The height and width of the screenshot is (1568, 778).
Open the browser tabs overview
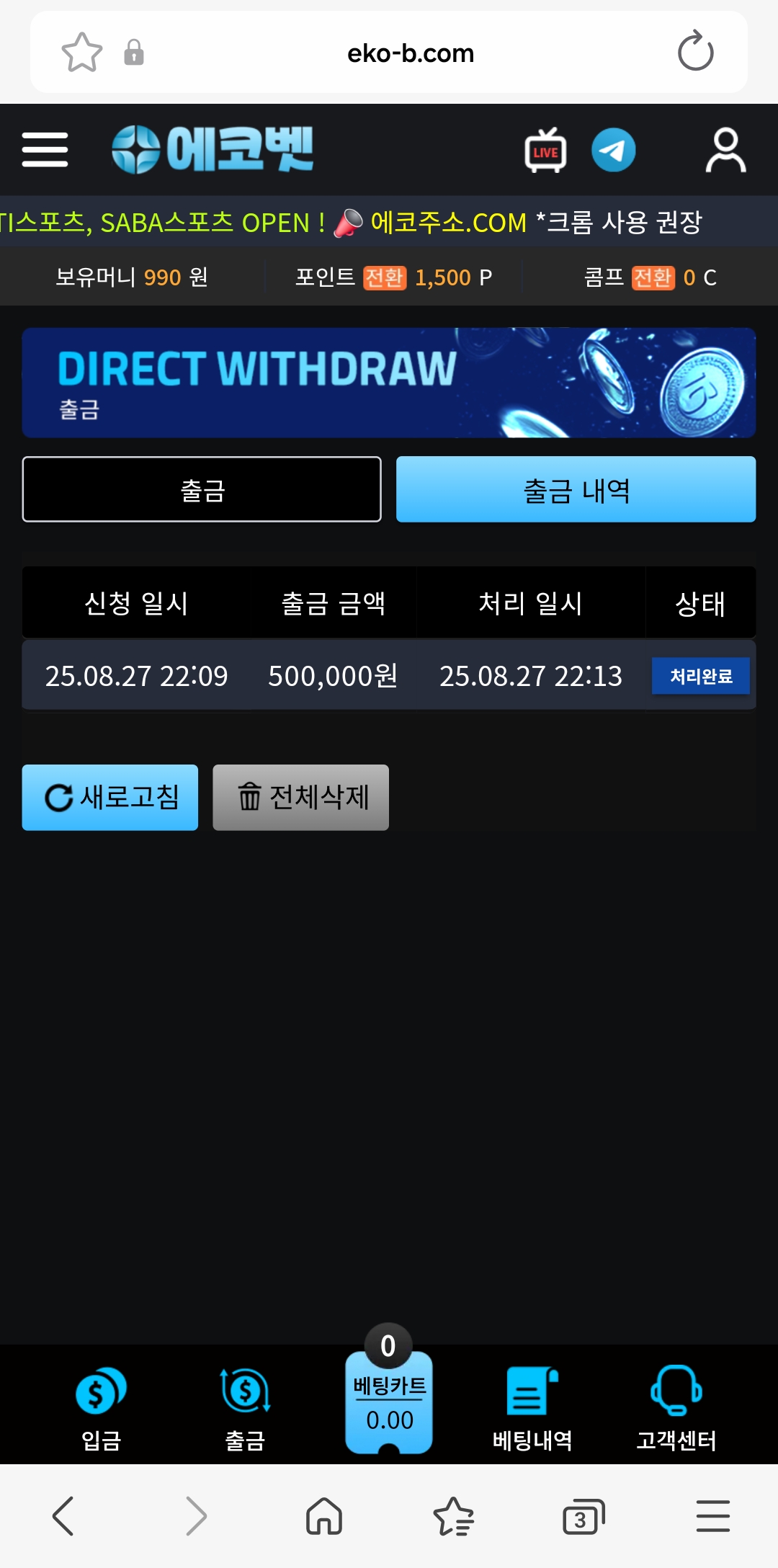[x=582, y=1517]
